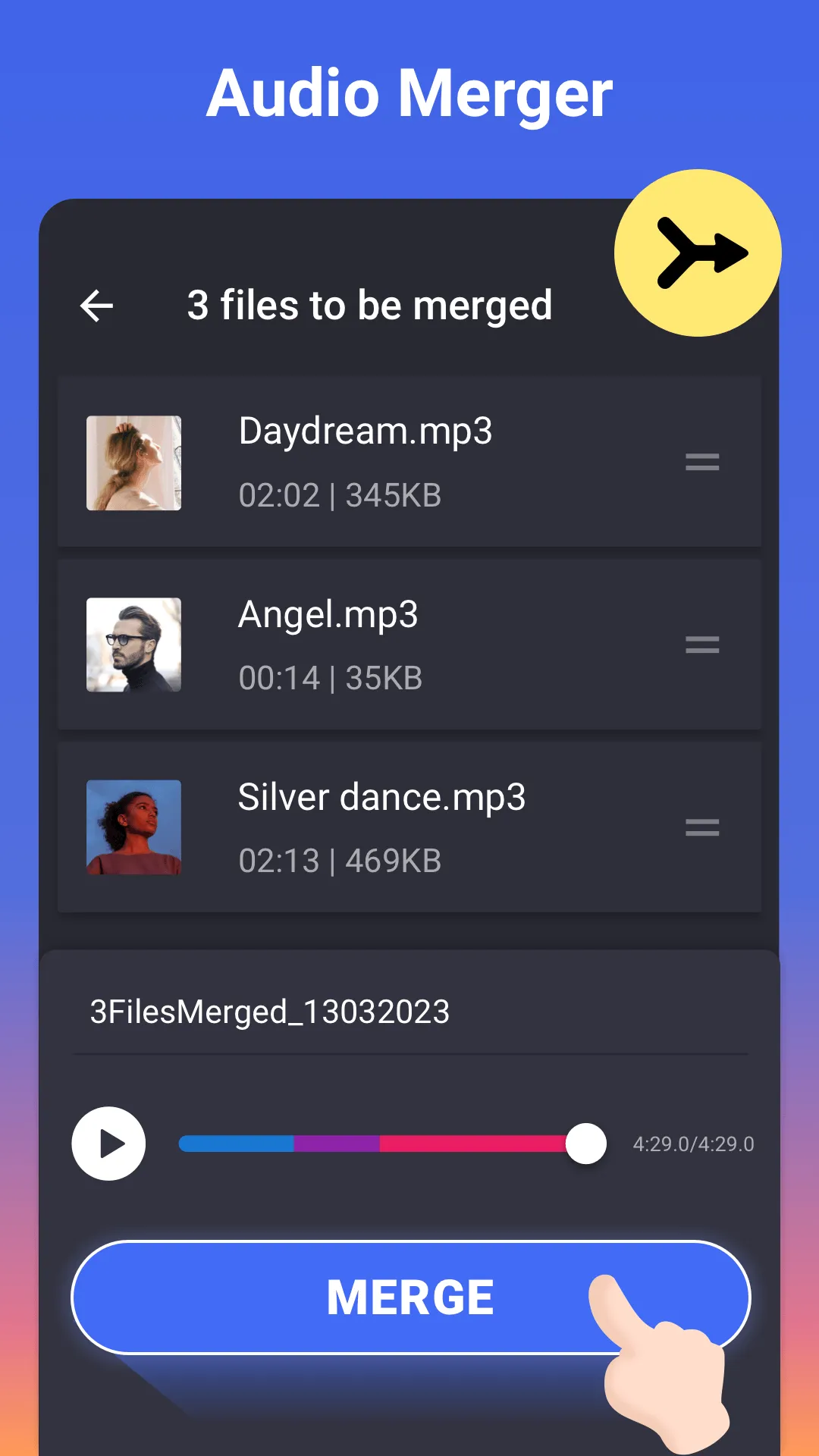Open Daydream.mp3 album art thumbnail
Screen dimensions: 819x1456
pyautogui.click(x=134, y=463)
